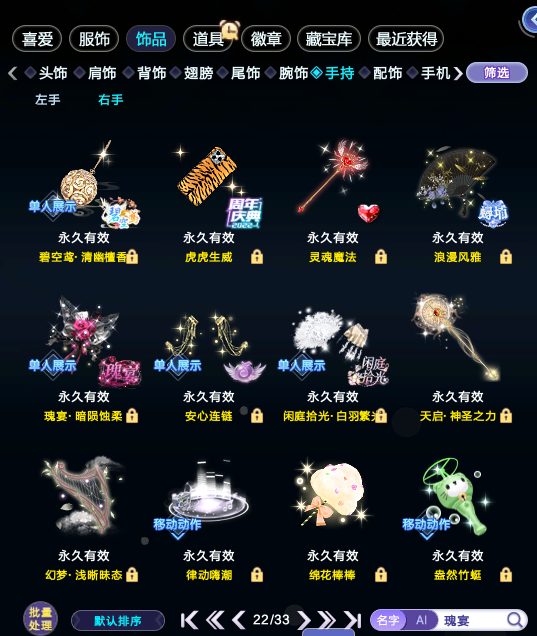The width and height of the screenshot is (537, 636).
Task: Open 批量处理 batch processing
Action: click(x=40, y=619)
